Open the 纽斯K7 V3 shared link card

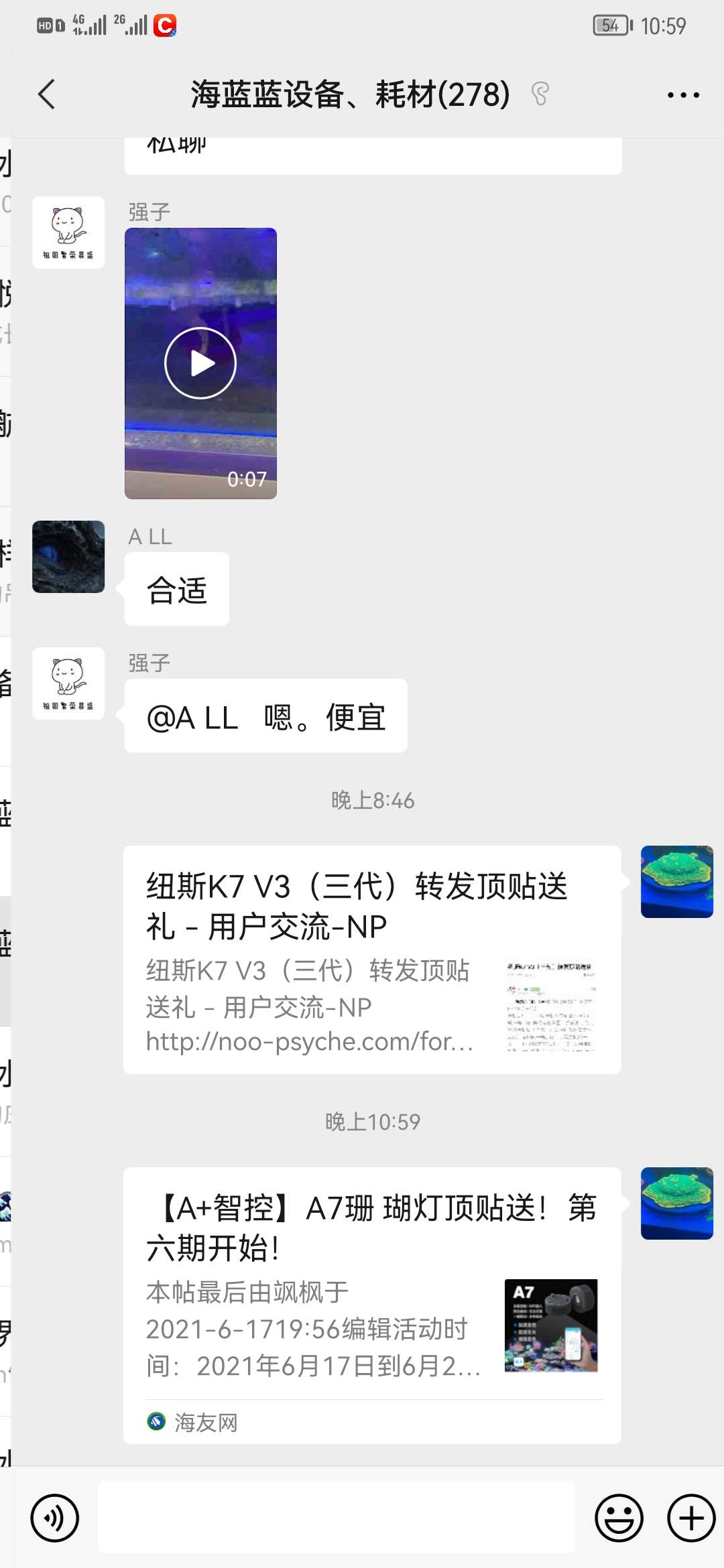[x=372, y=960]
